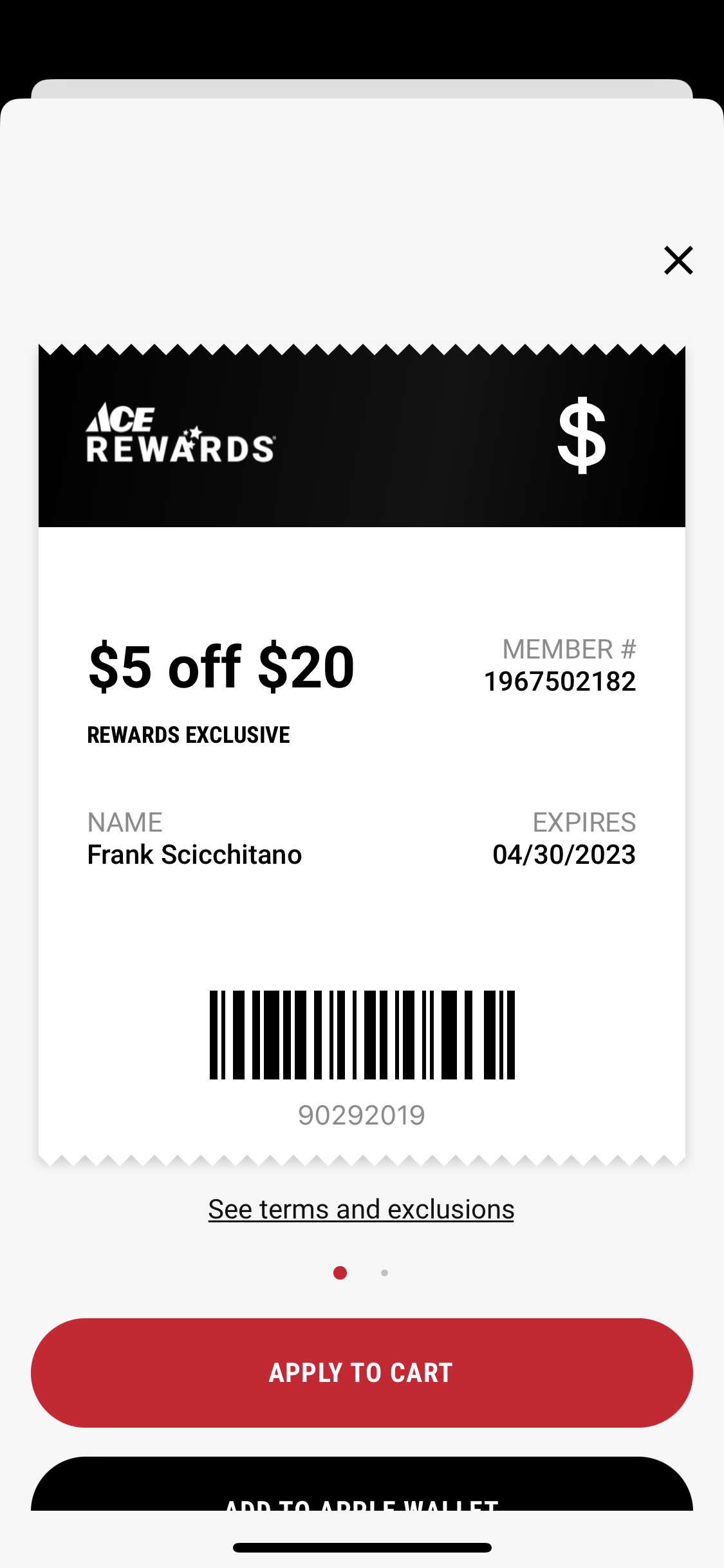Apply the $5 off coupon to cart
Viewport: 724px width, 1568px height.
362,1372
